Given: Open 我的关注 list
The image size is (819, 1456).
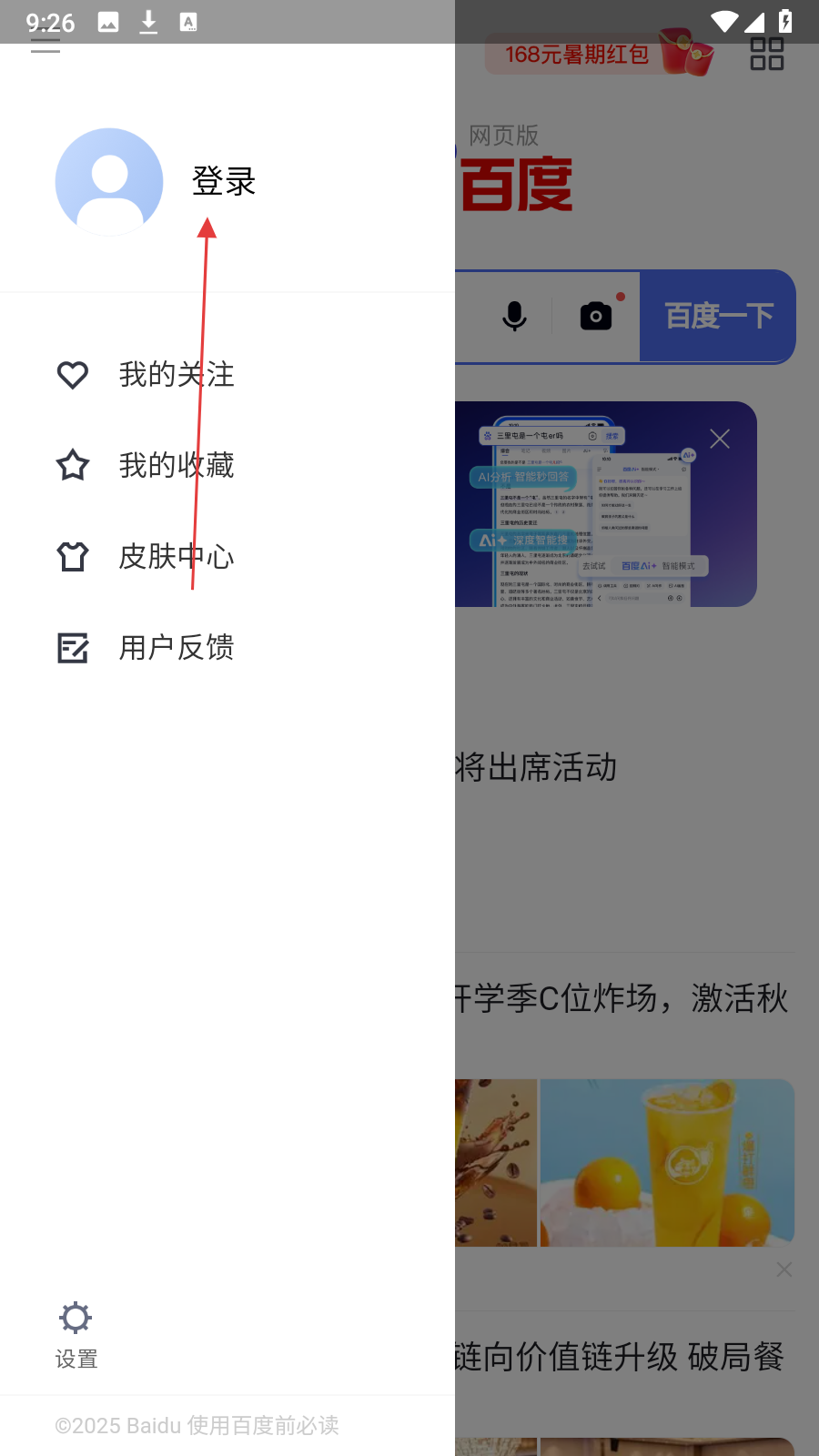Looking at the screenshot, I should [177, 375].
